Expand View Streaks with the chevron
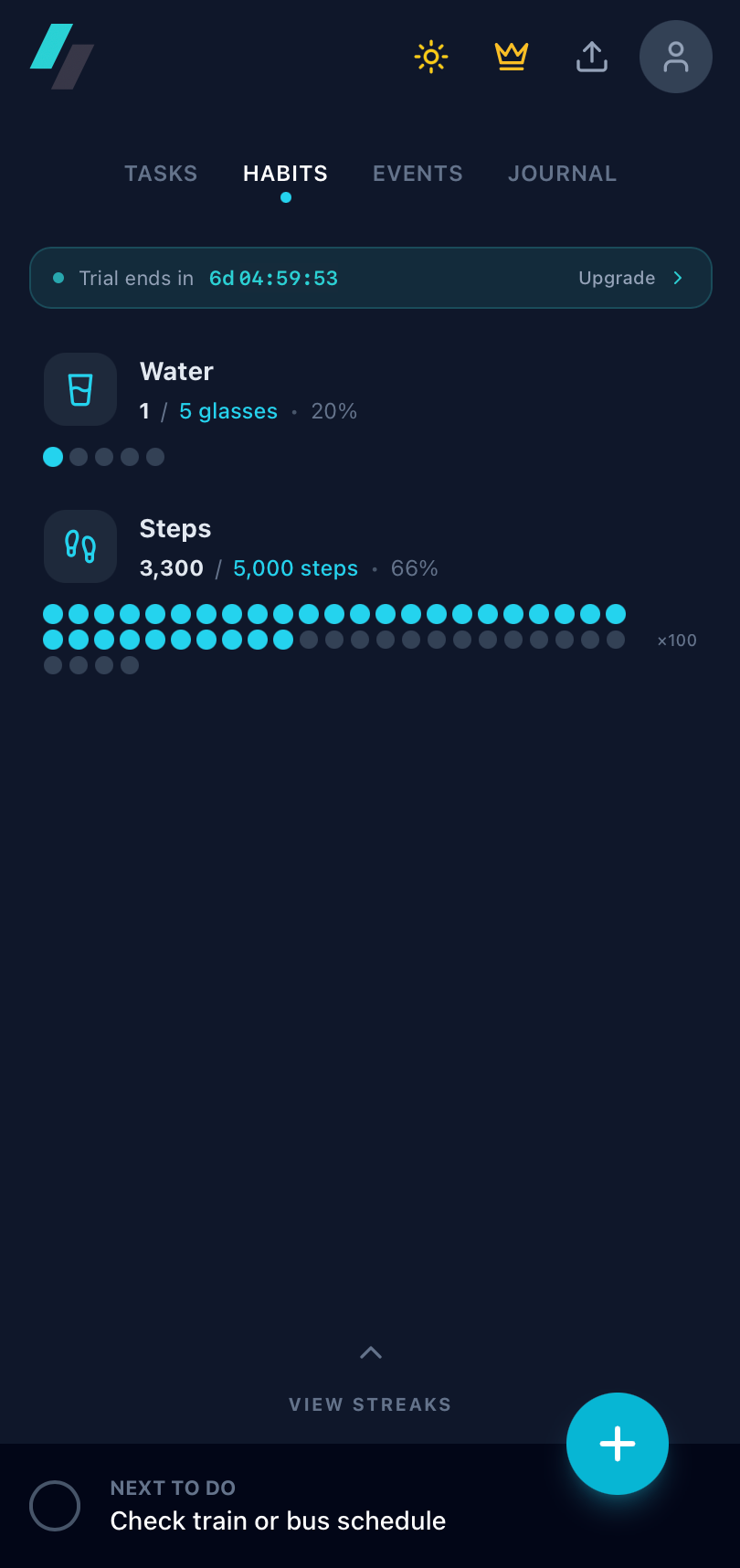The image size is (740, 1568). 370,1352
